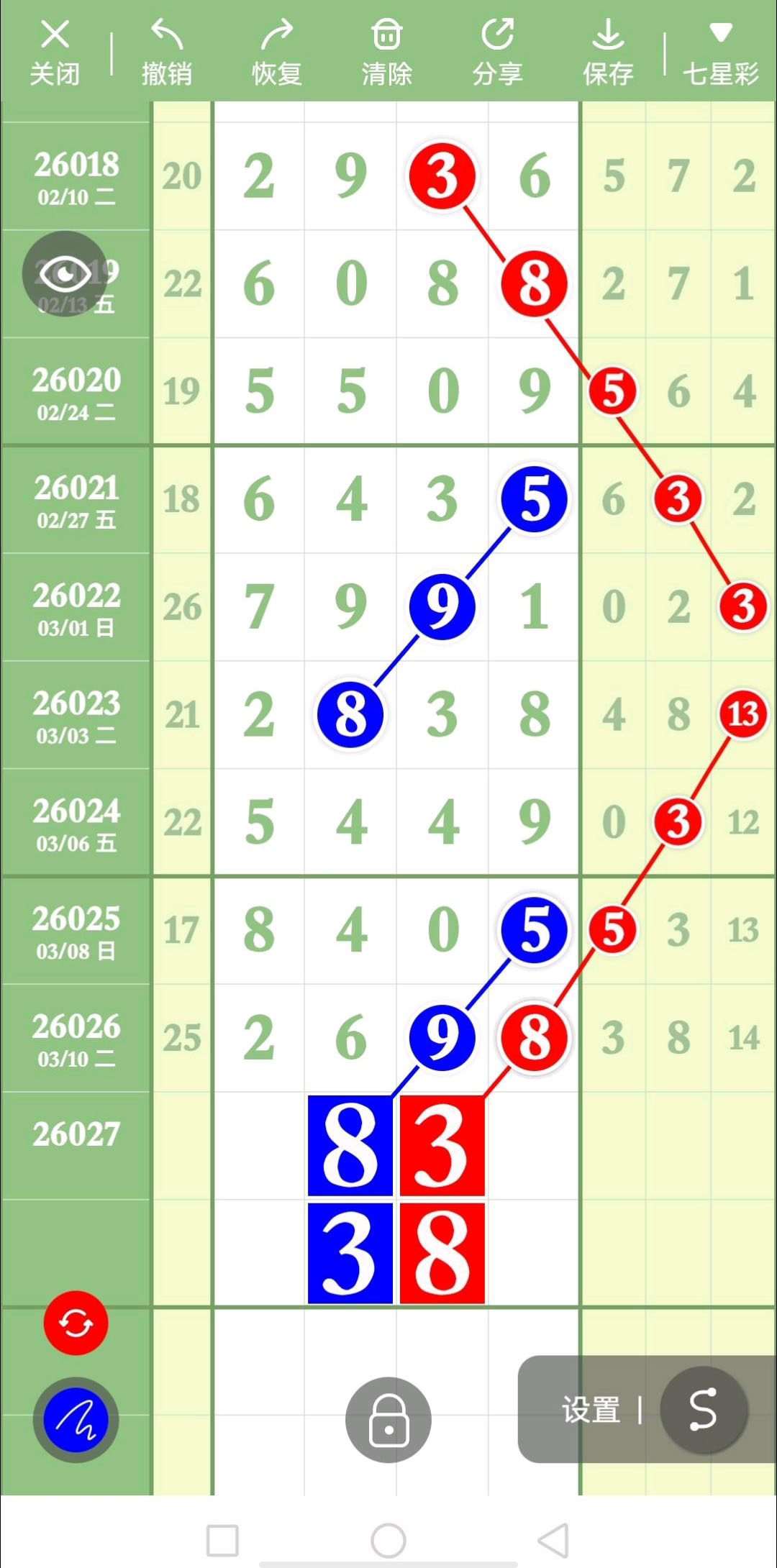Select the blue pen drawing tool
Viewport: 777px width, 1568px height.
click(x=76, y=1419)
